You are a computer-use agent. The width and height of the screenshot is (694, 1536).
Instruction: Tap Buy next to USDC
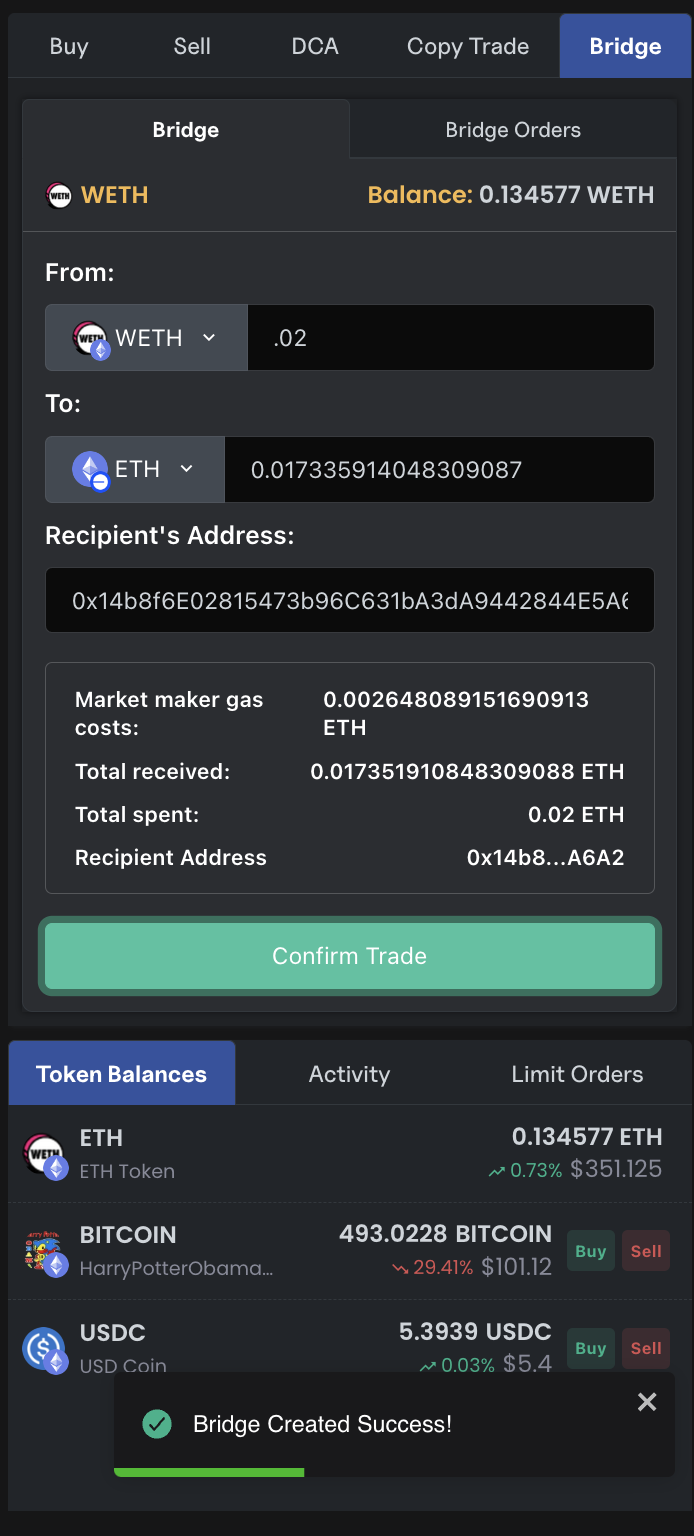tap(590, 1348)
